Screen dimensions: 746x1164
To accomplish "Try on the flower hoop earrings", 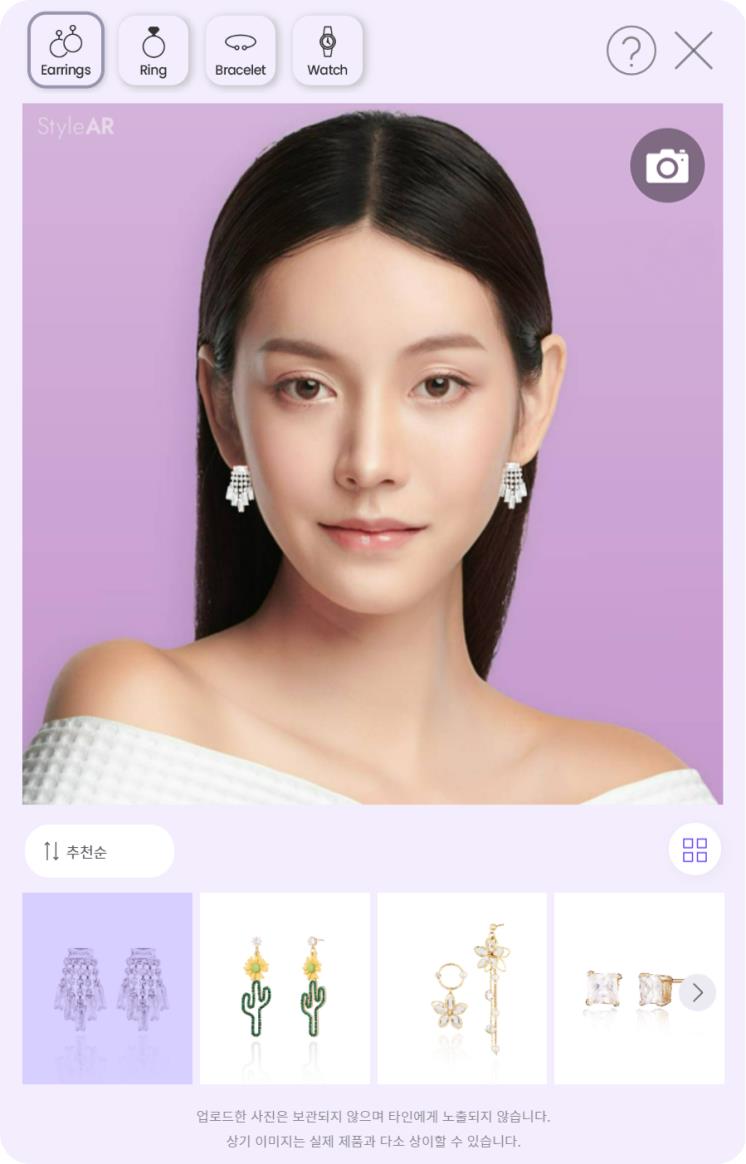I will click(x=461, y=987).
